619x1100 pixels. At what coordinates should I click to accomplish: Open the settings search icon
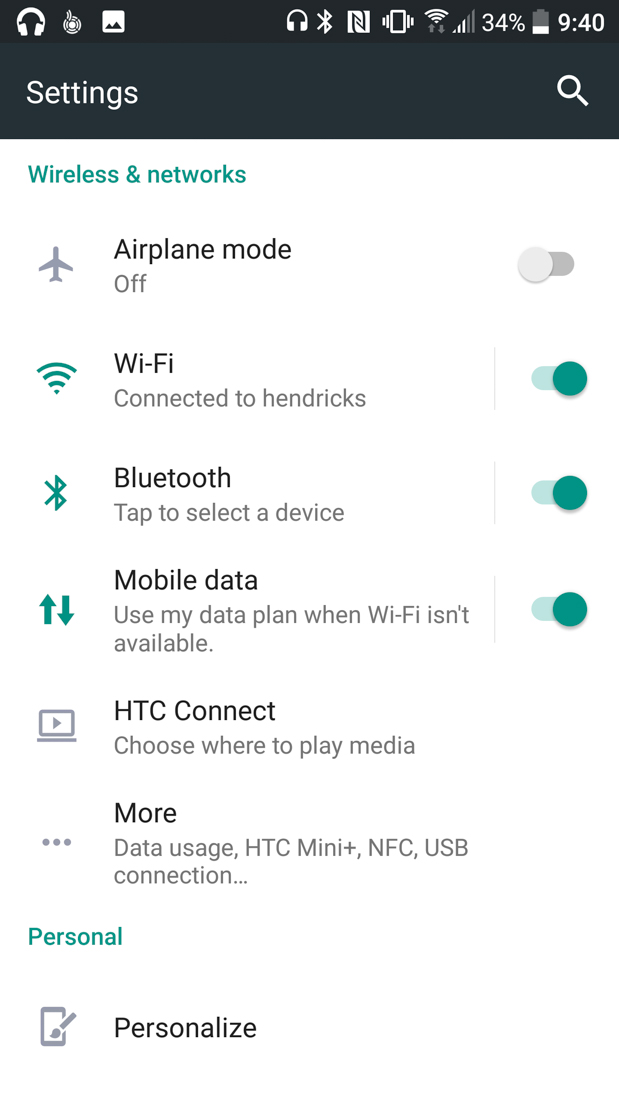(x=572, y=91)
